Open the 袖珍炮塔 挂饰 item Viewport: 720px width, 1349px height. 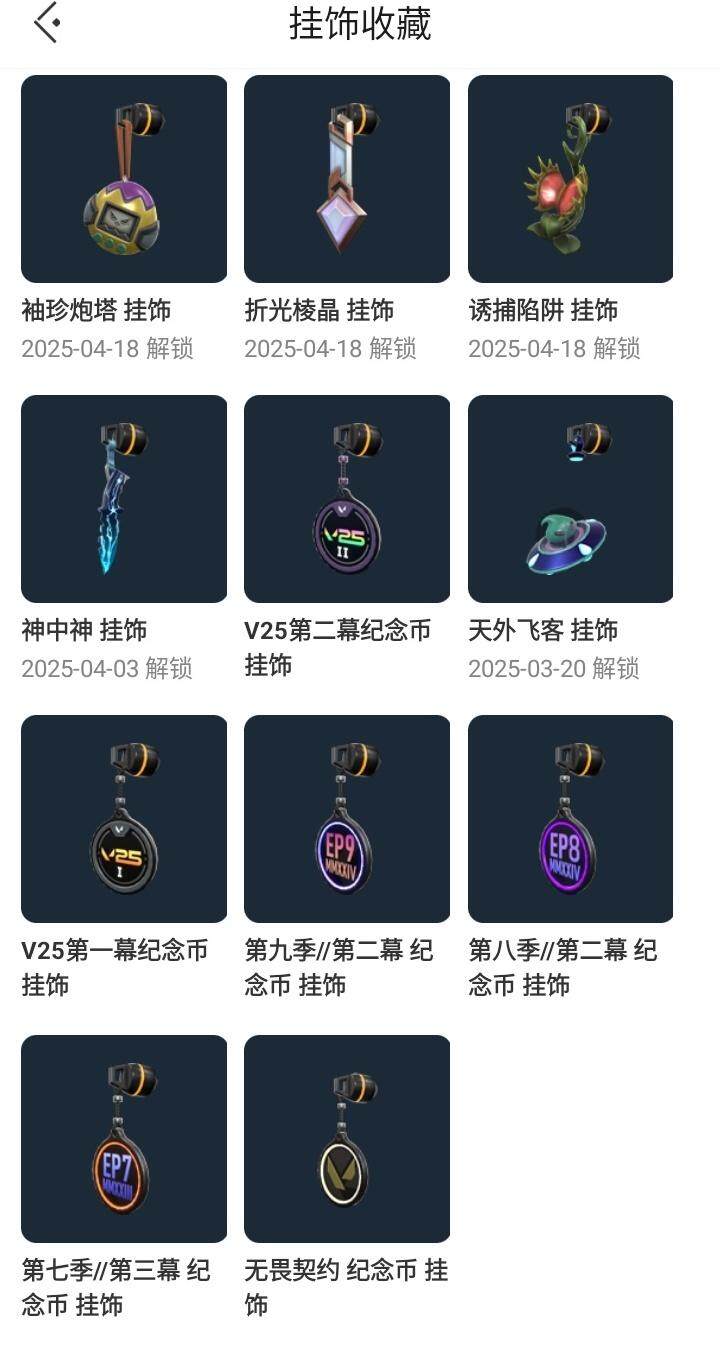(x=124, y=179)
